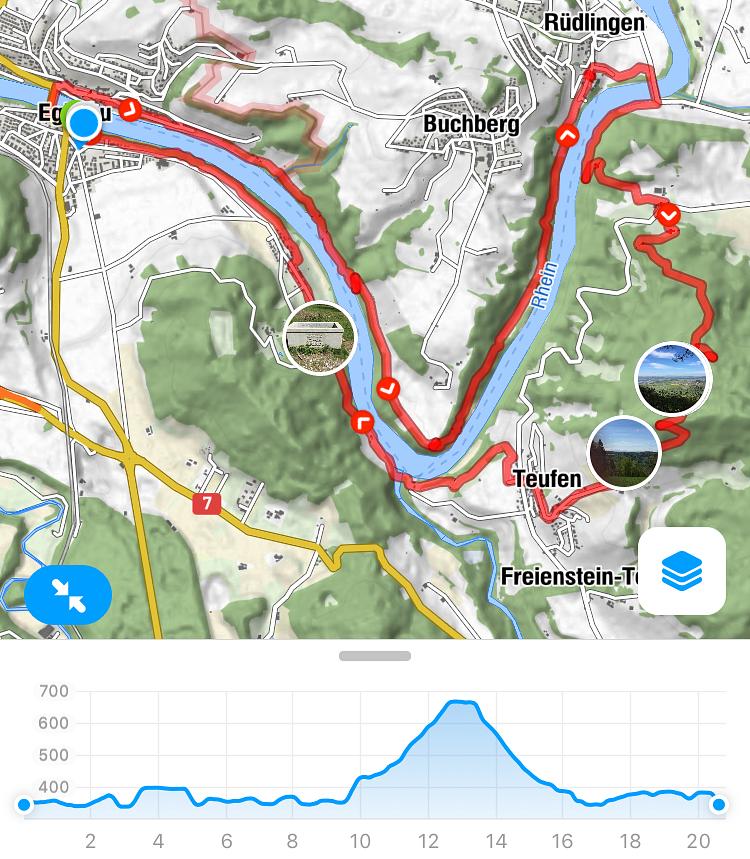
Task: Open the forest trees photo near Teufen
Action: point(624,454)
